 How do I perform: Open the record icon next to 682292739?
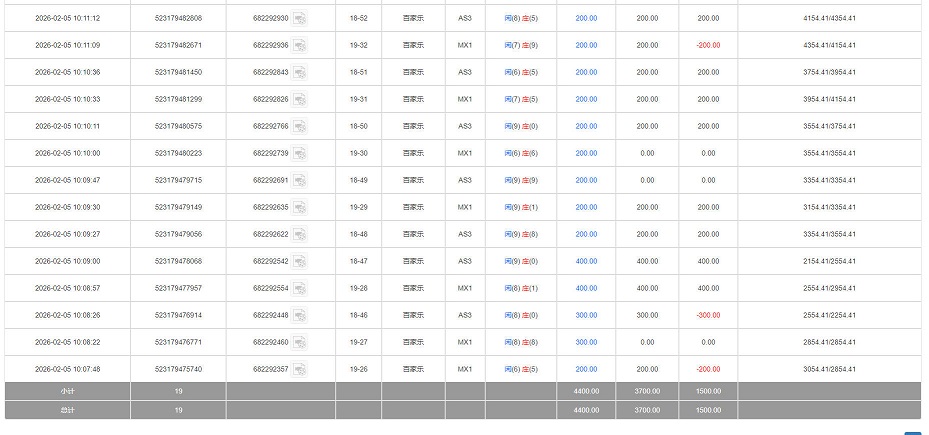[300, 154]
